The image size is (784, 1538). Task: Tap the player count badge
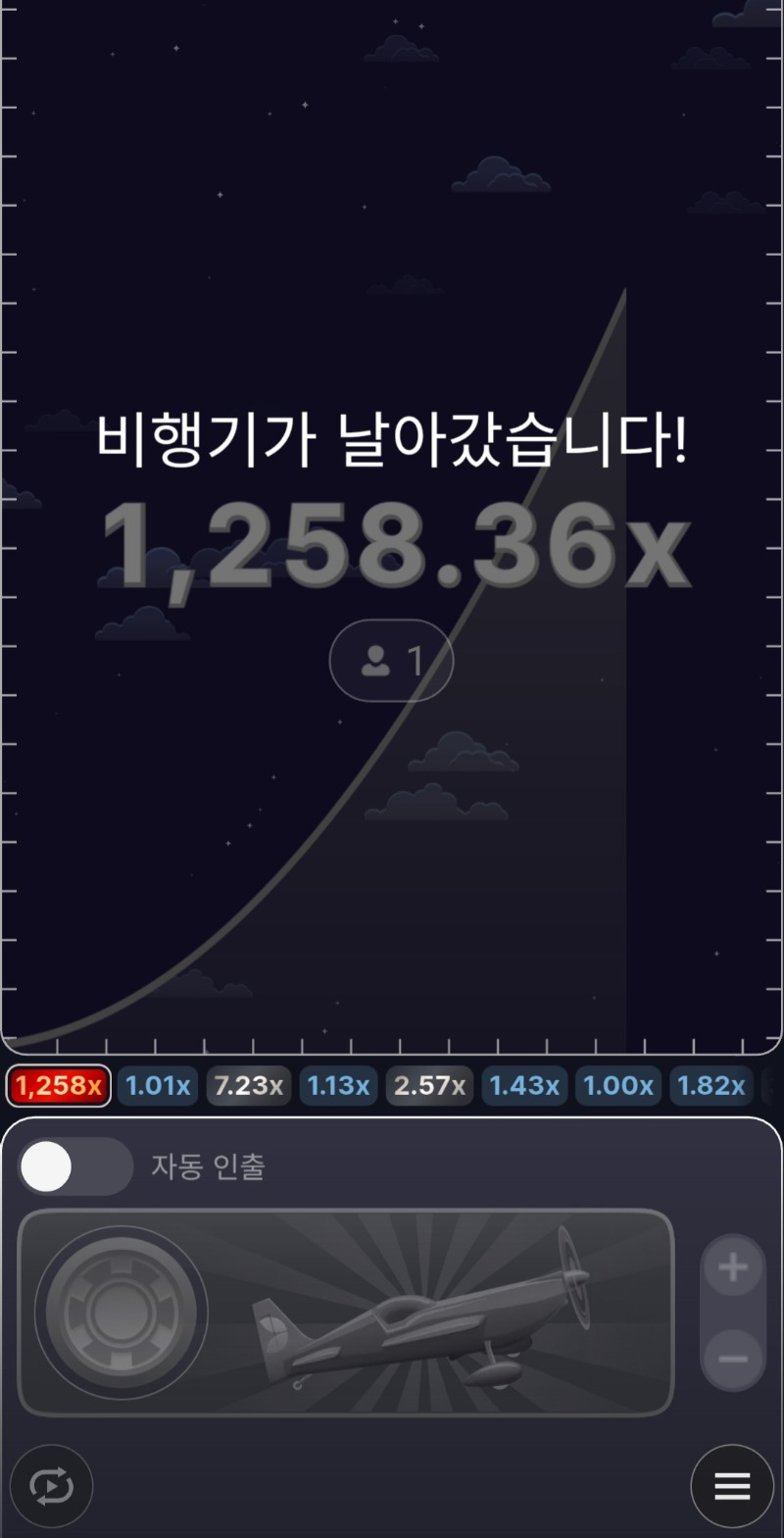tap(391, 660)
